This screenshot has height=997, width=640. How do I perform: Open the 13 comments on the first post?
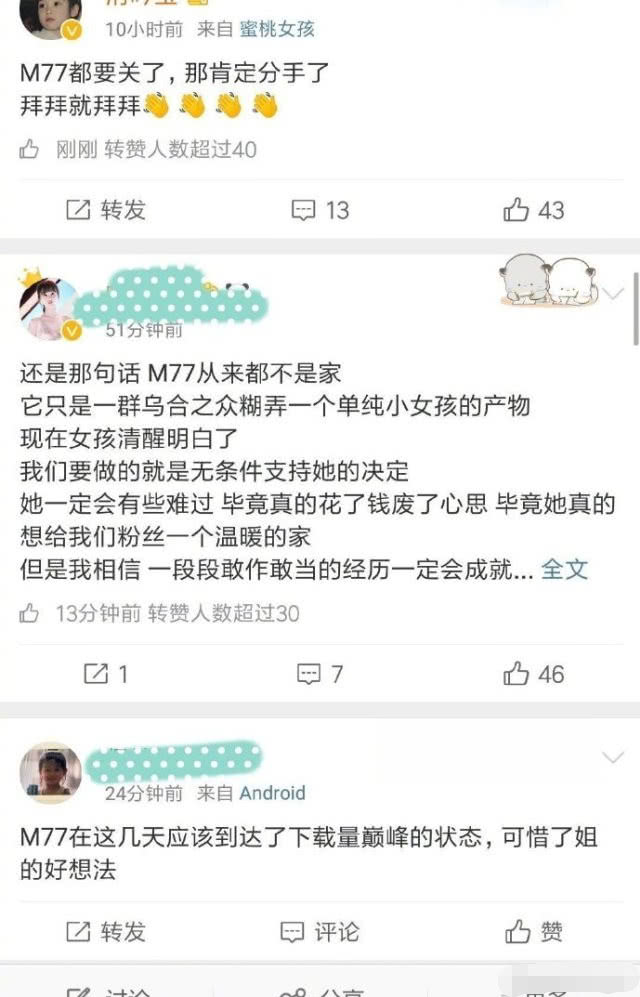[x=320, y=210]
